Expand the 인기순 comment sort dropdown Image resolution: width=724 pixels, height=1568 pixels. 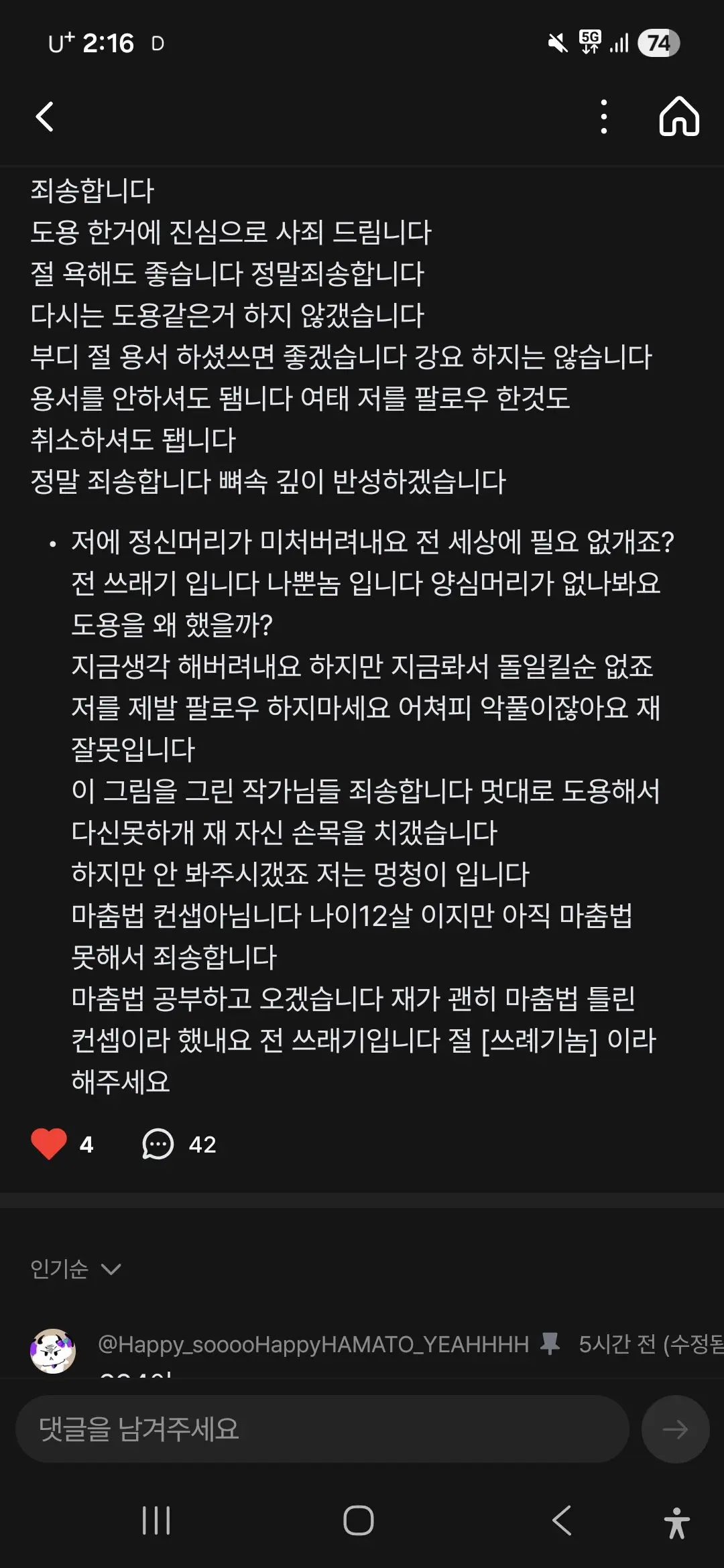click(76, 1269)
